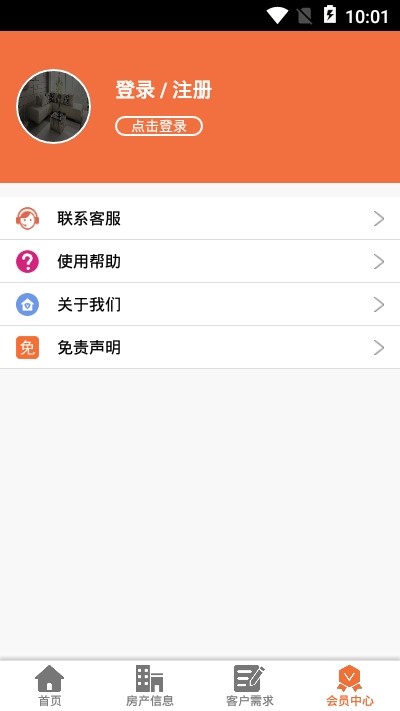Go to the 客户需求 tab

point(250,686)
